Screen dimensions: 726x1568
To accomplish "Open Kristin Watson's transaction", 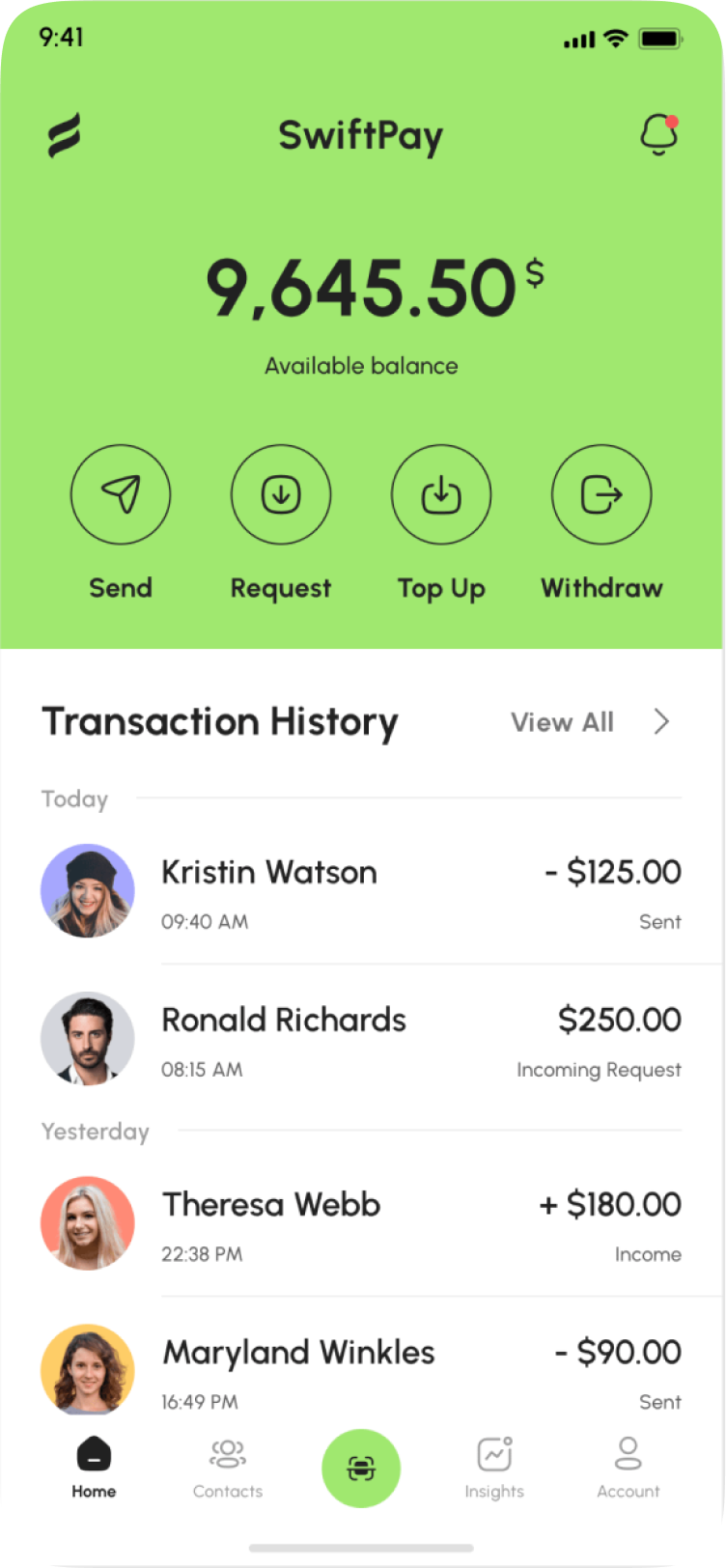I will [362, 890].
